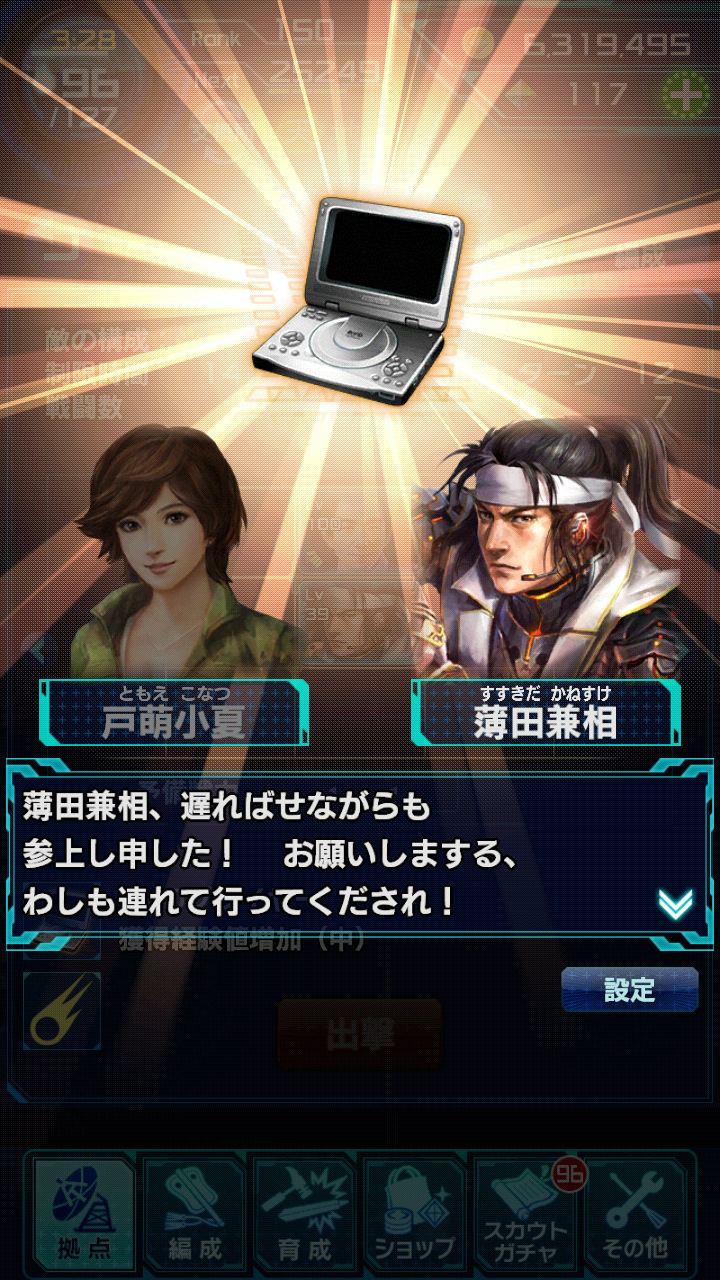This screenshot has width=720, height=1280.
Task: Switch to the 編成 formation tab
Action: click(x=194, y=1214)
